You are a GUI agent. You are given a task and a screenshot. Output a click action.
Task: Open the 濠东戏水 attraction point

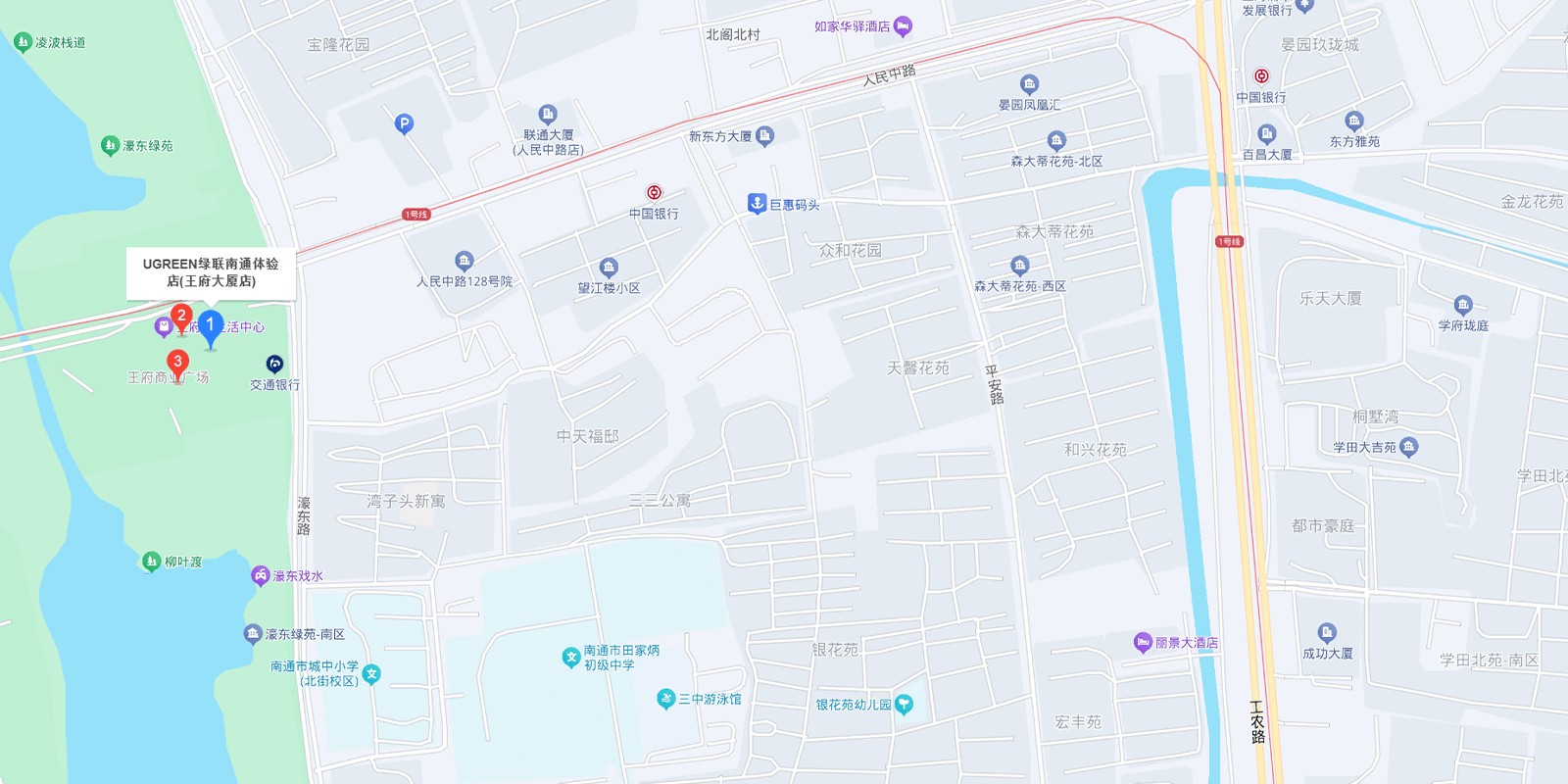click(261, 575)
